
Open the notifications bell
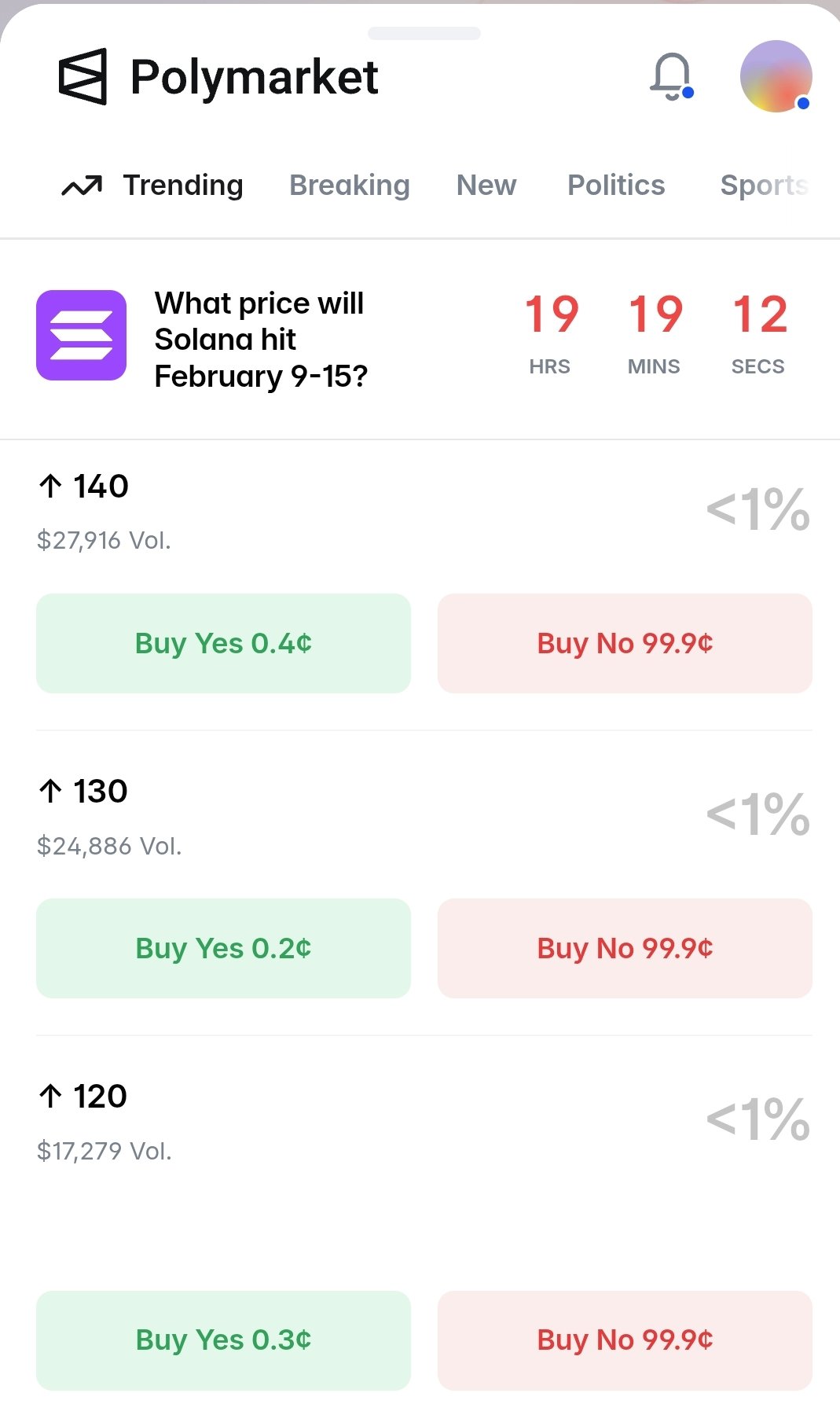point(671,76)
